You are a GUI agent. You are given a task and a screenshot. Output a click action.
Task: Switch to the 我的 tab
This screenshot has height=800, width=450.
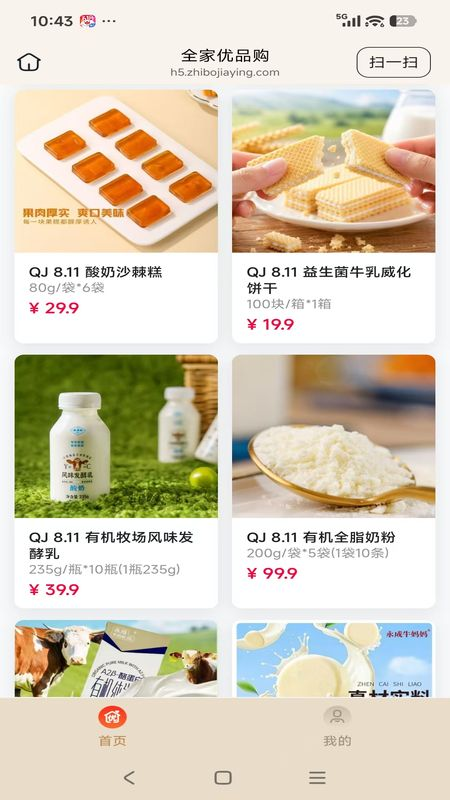coord(337,727)
